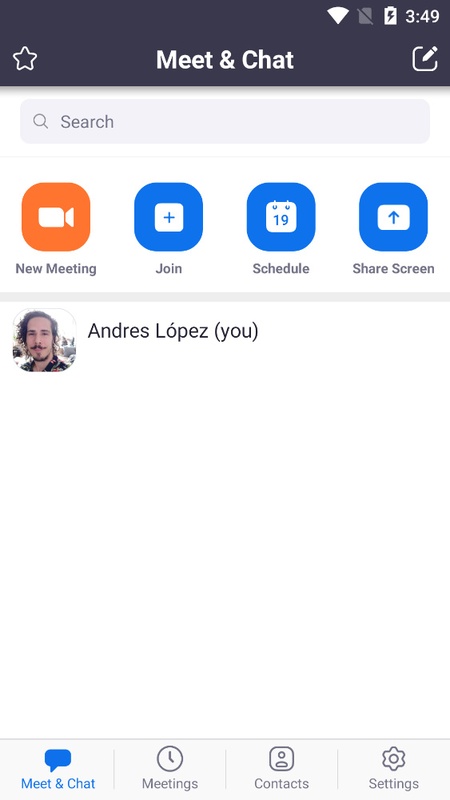
Task: Go to the Contacts tab
Action: click(x=282, y=769)
